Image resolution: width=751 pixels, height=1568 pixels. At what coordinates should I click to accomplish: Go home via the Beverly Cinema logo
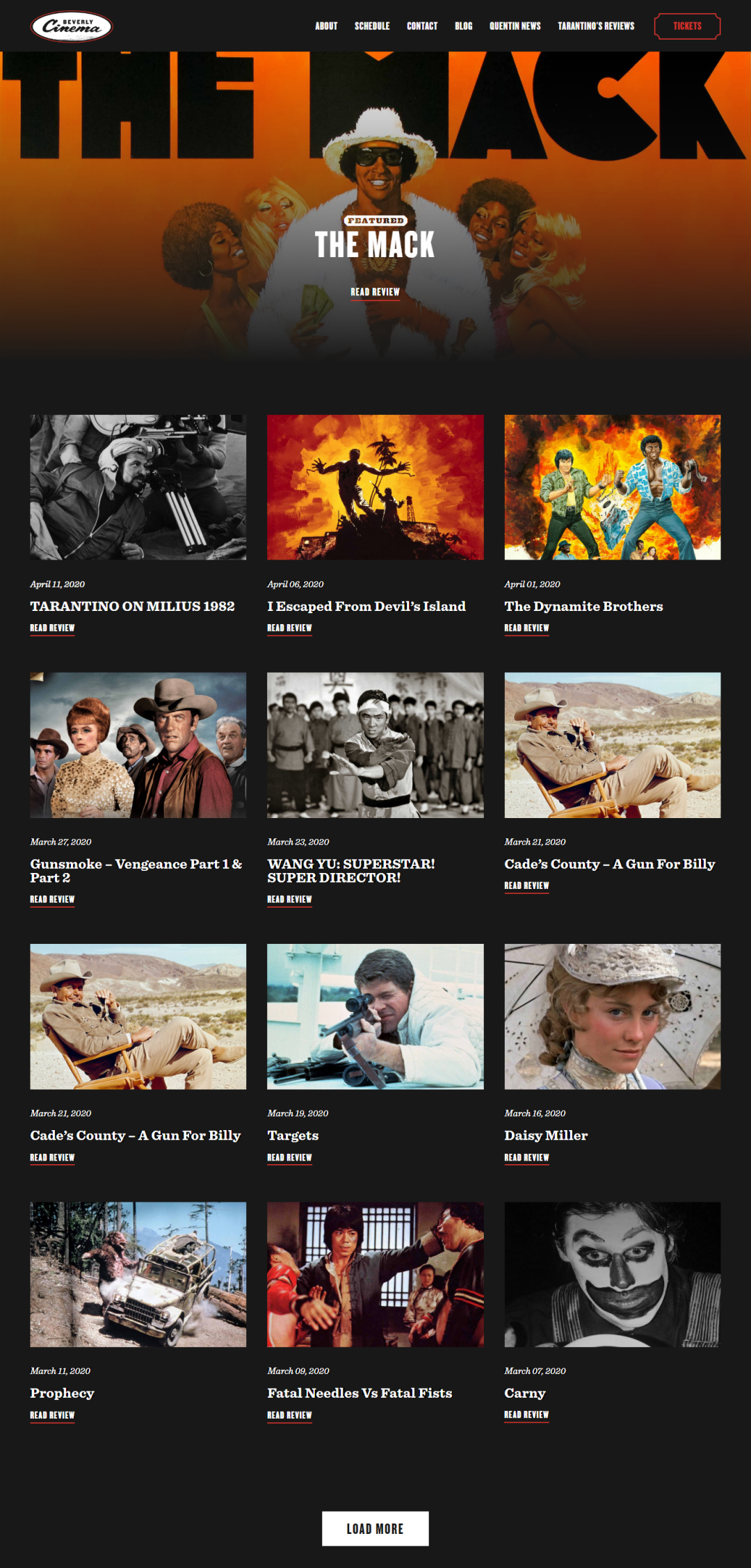[x=72, y=26]
